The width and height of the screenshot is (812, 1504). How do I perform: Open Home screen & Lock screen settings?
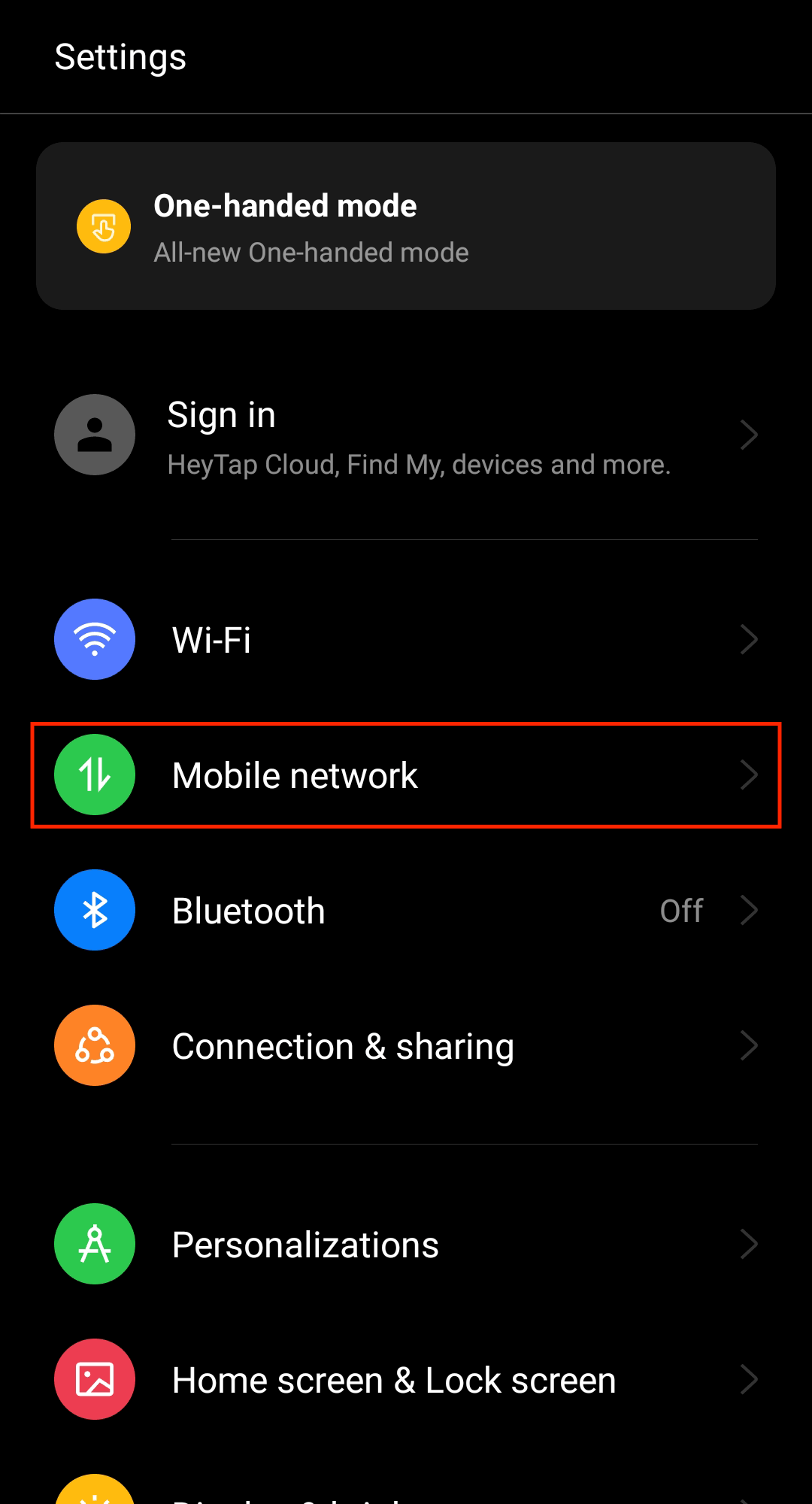point(406,1380)
